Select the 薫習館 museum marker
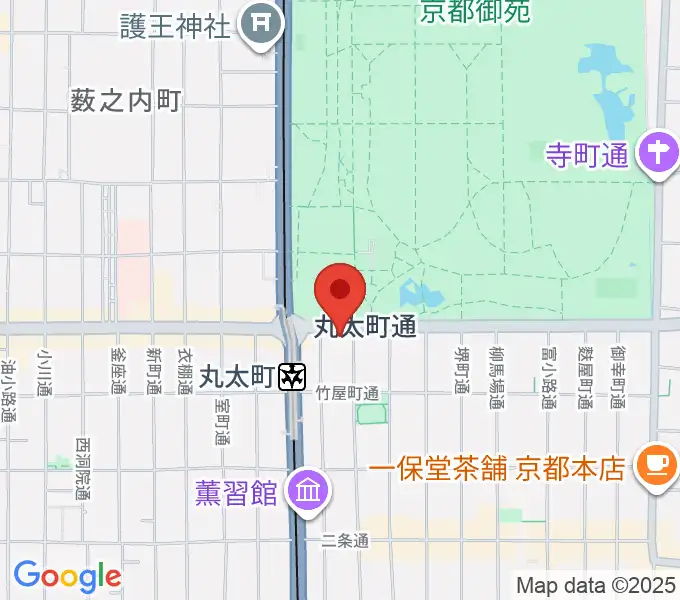This screenshot has height=600, width=680. tap(306, 490)
